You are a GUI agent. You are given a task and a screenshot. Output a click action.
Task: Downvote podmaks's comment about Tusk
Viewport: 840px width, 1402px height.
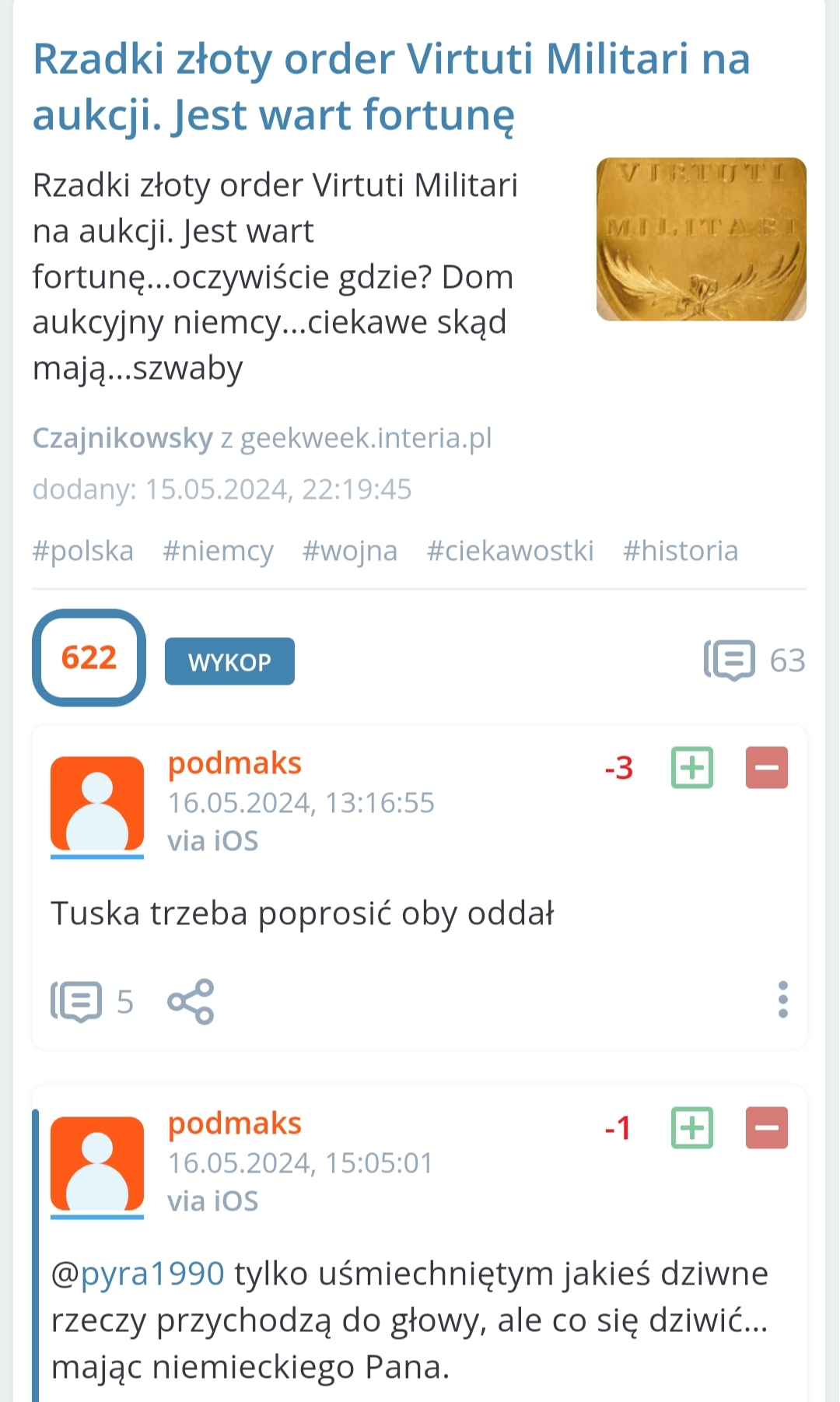(x=766, y=768)
